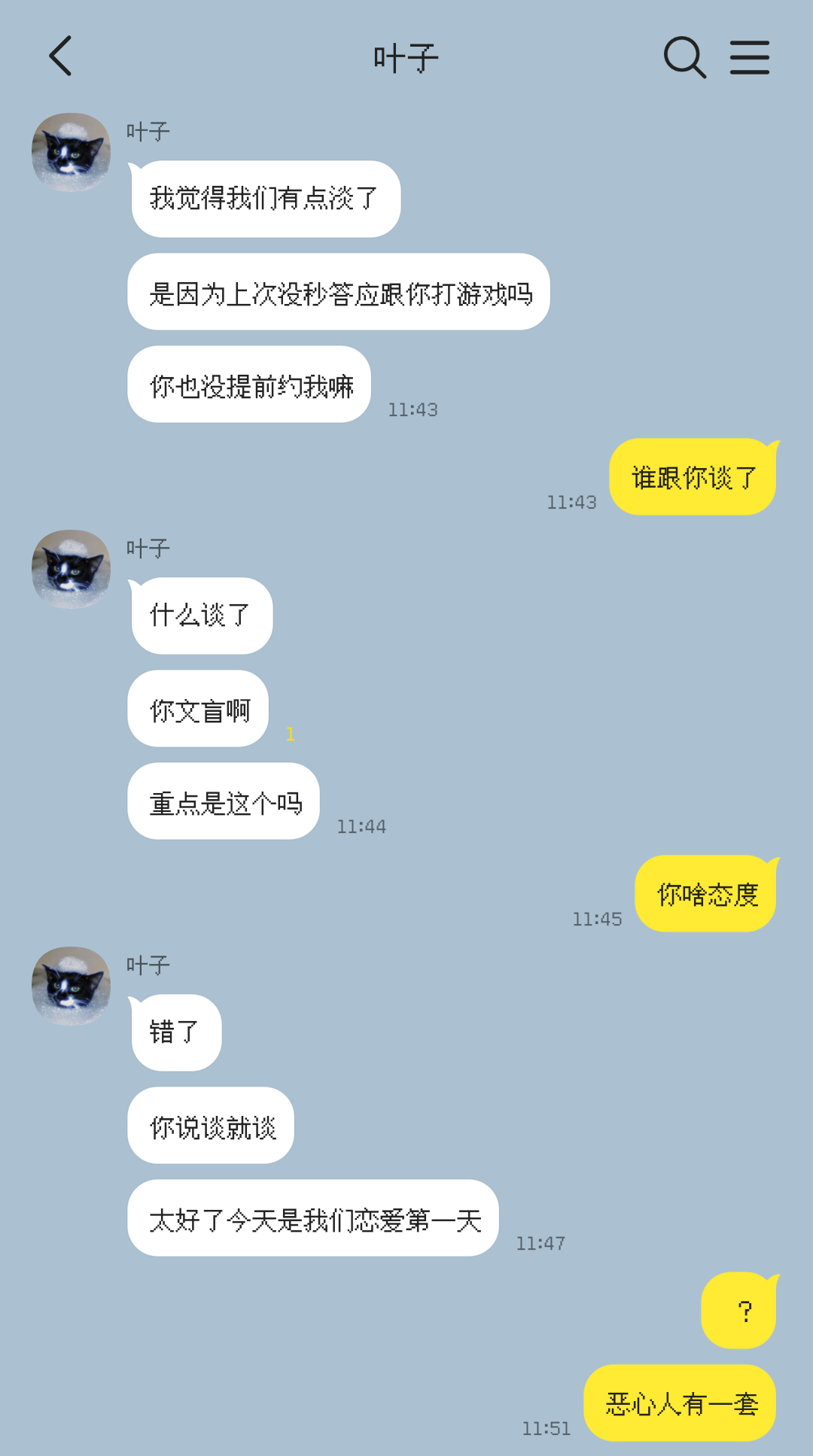Open the chat menu icon
This screenshot has height=1456, width=813.
(x=750, y=57)
